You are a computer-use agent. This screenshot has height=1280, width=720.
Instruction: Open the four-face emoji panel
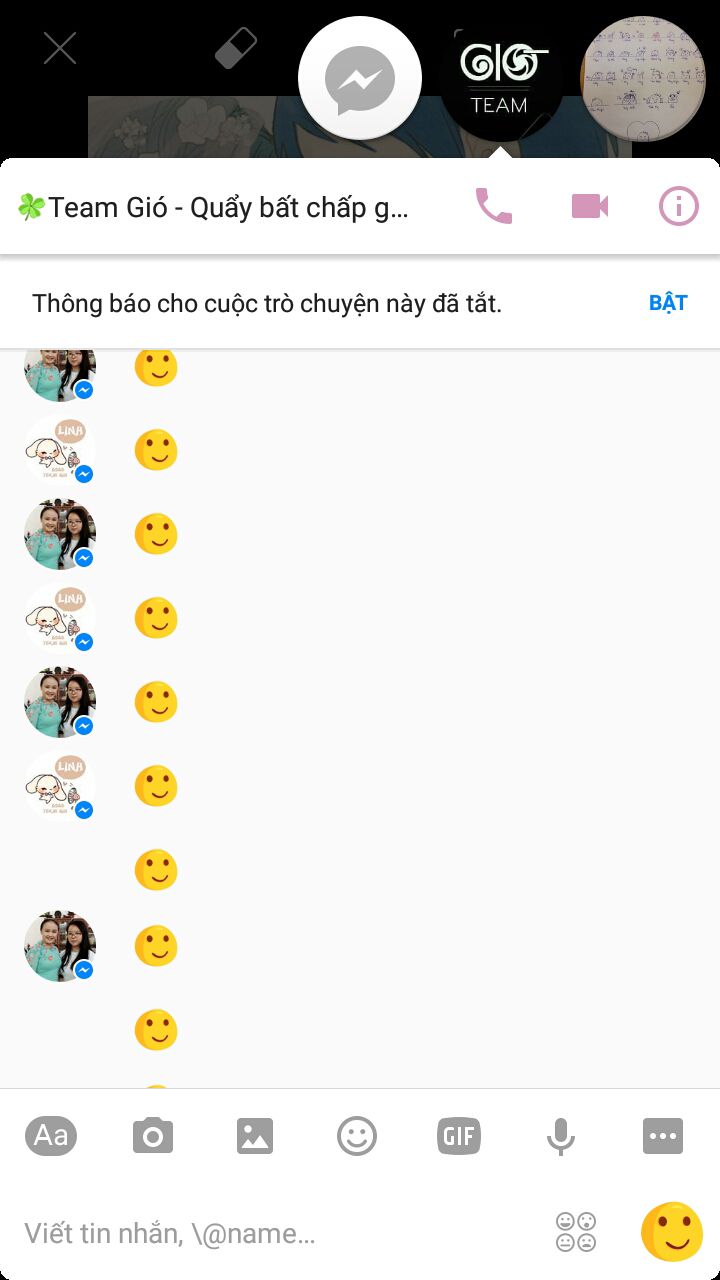tap(576, 1232)
